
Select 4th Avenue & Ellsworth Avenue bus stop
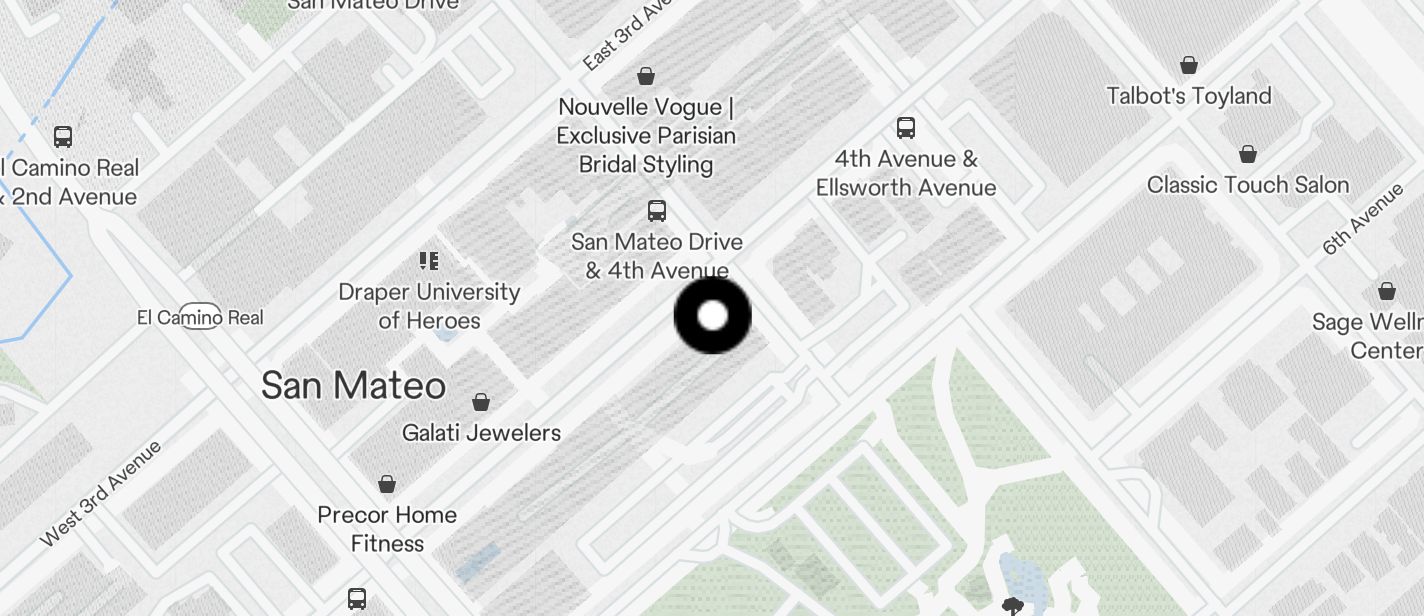point(906,128)
